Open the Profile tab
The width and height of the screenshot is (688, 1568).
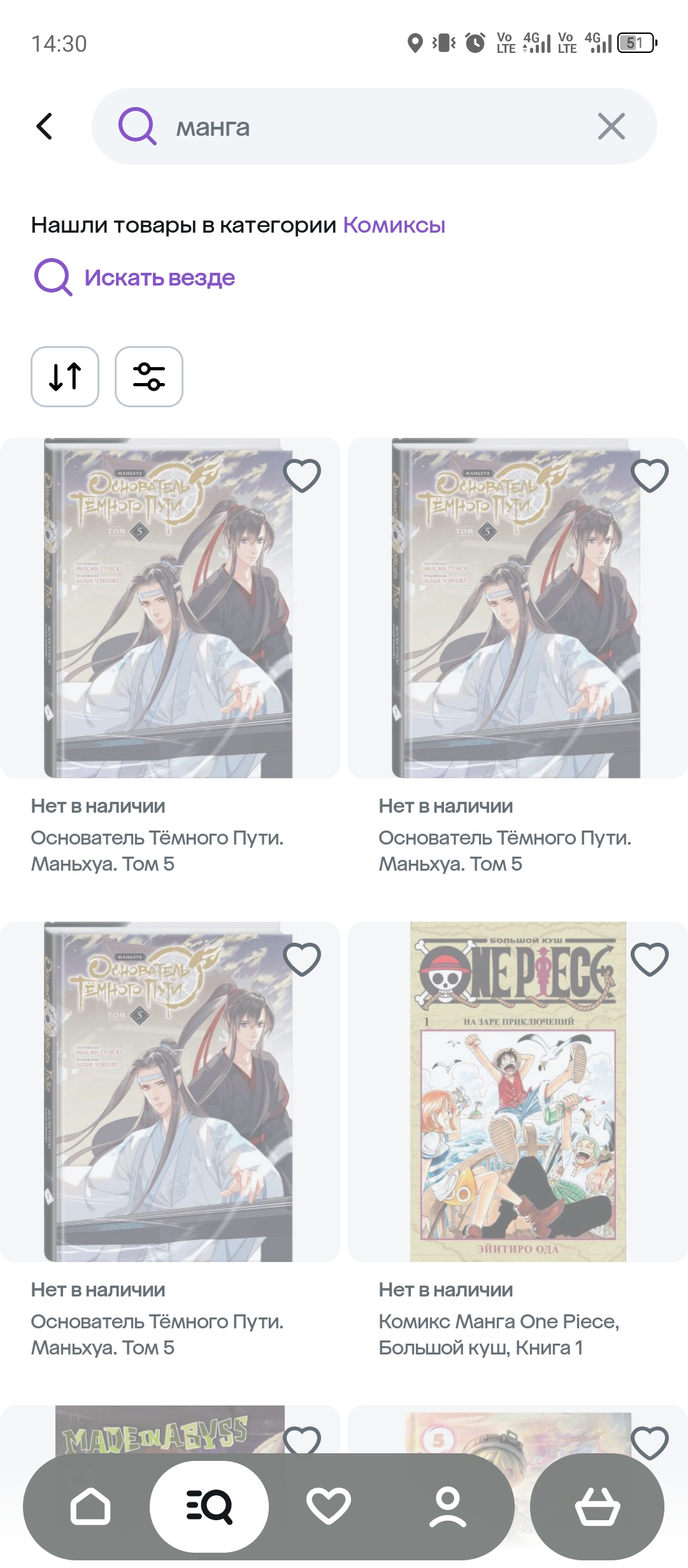(x=448, y=1507)
